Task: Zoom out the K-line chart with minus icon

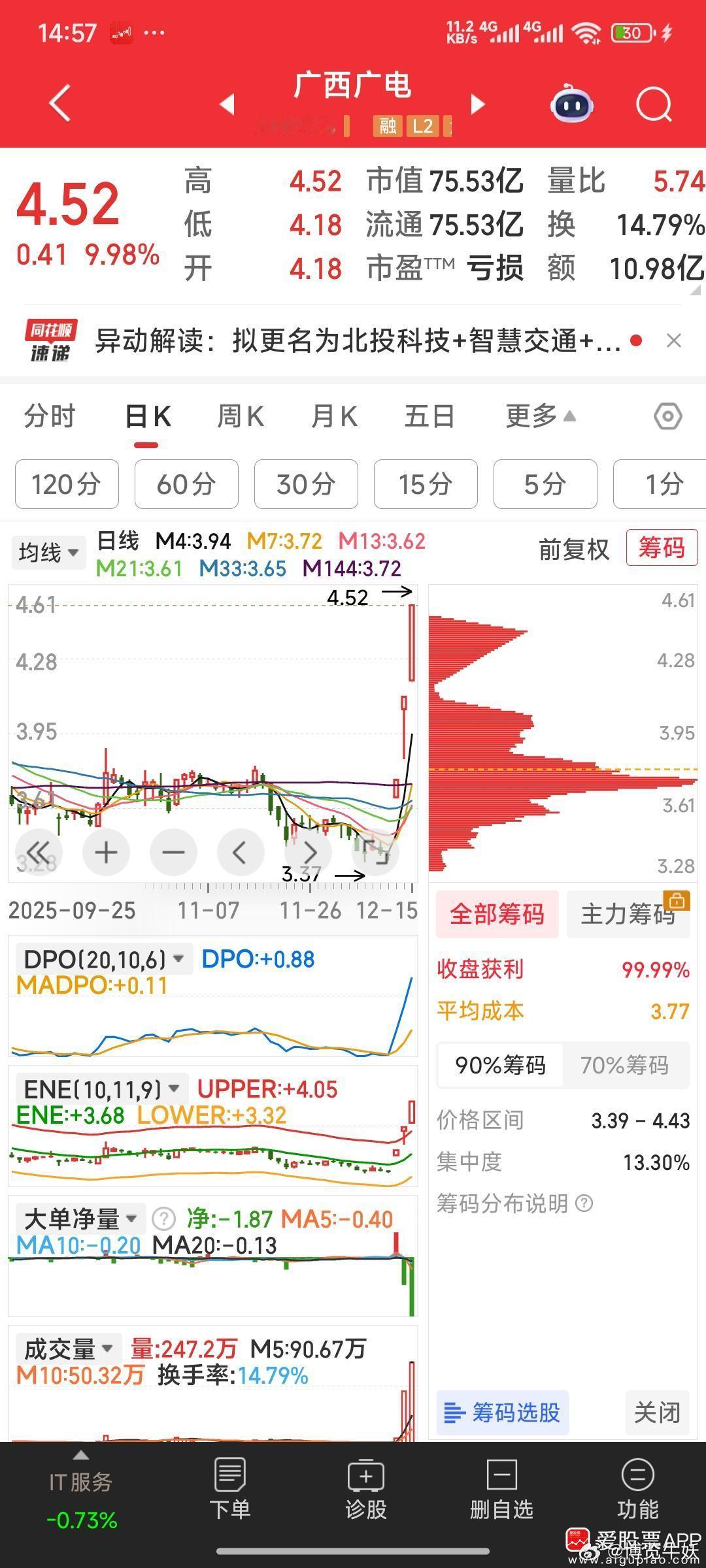Action: click(173, 852)
